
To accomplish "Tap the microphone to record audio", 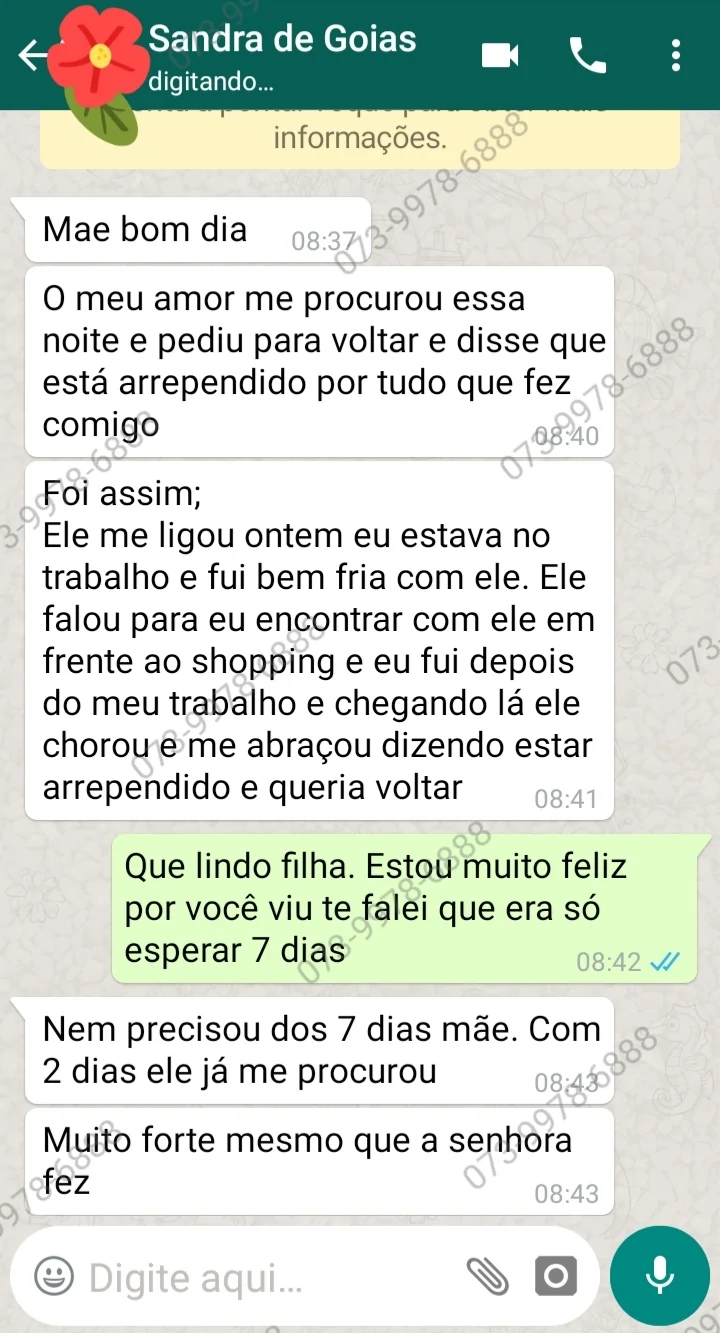I will pos(660,1276).
